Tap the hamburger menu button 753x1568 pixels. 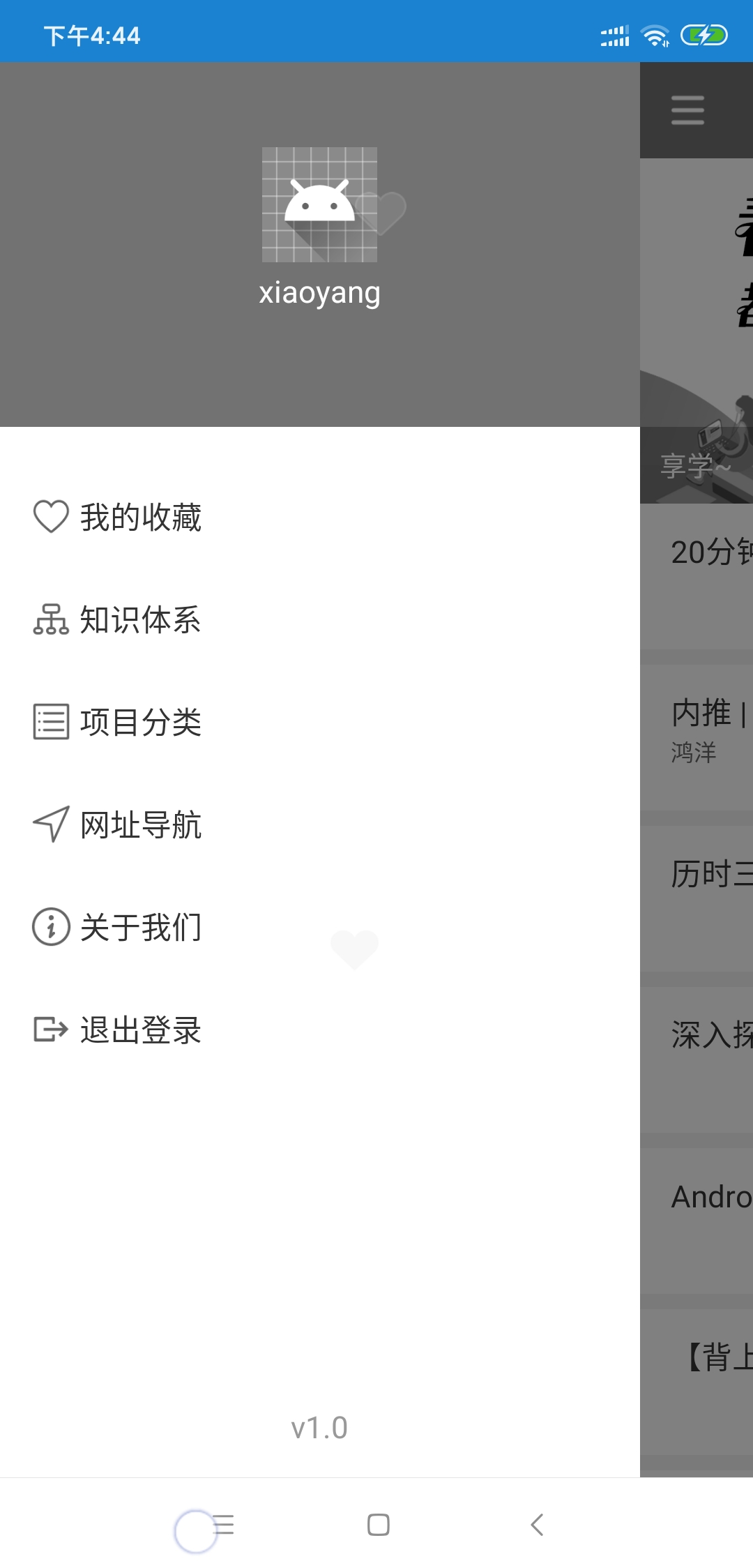[x=687, y=110]
